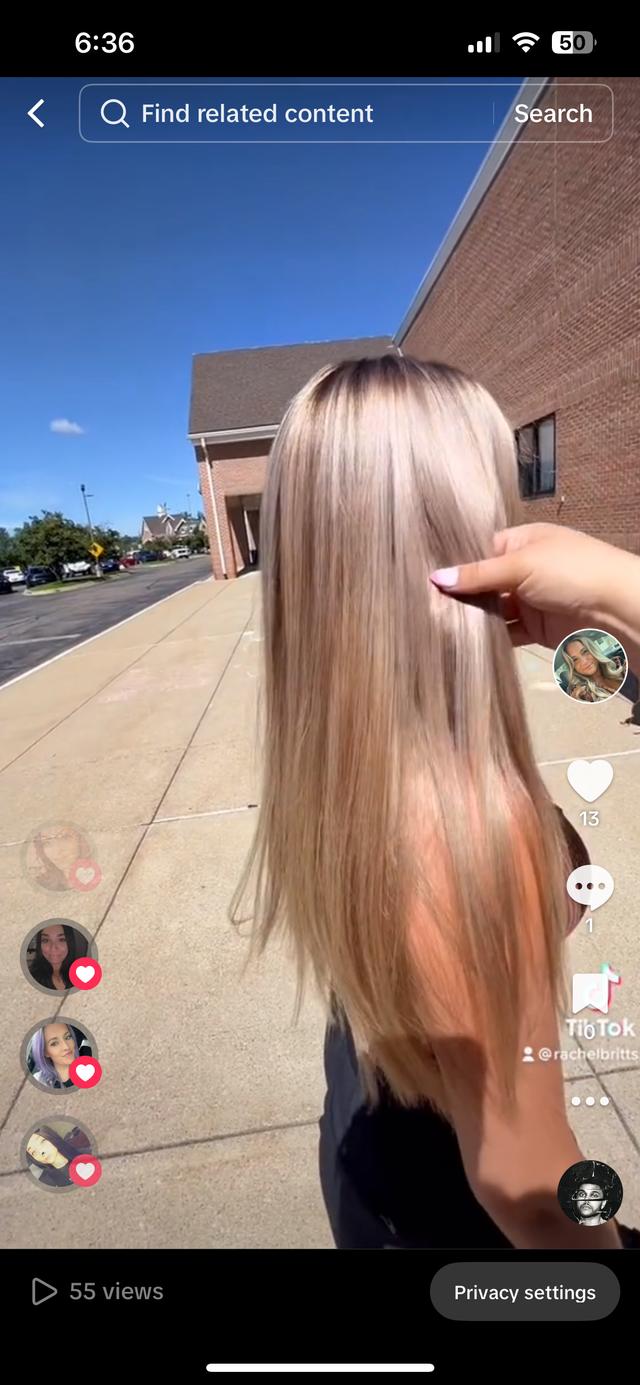Tap the Search button
The image size is (640, 1385).
point(553,114)
